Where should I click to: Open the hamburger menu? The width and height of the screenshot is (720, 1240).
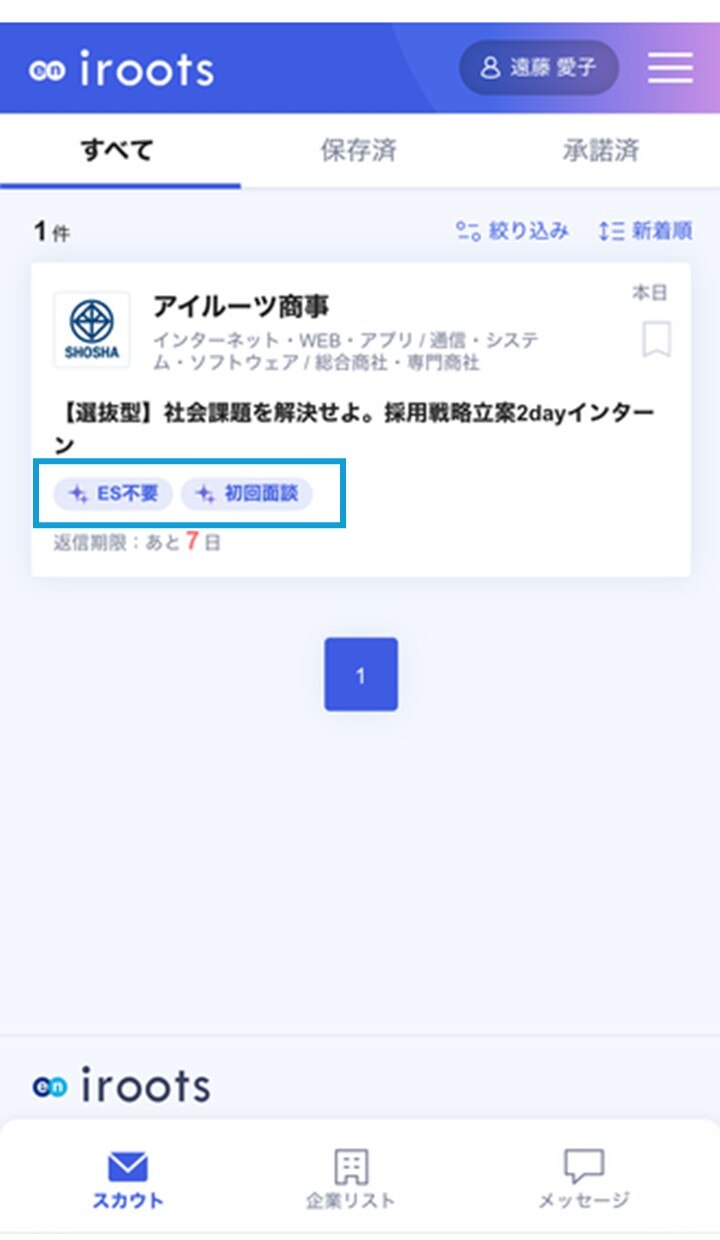coord(670,68)
